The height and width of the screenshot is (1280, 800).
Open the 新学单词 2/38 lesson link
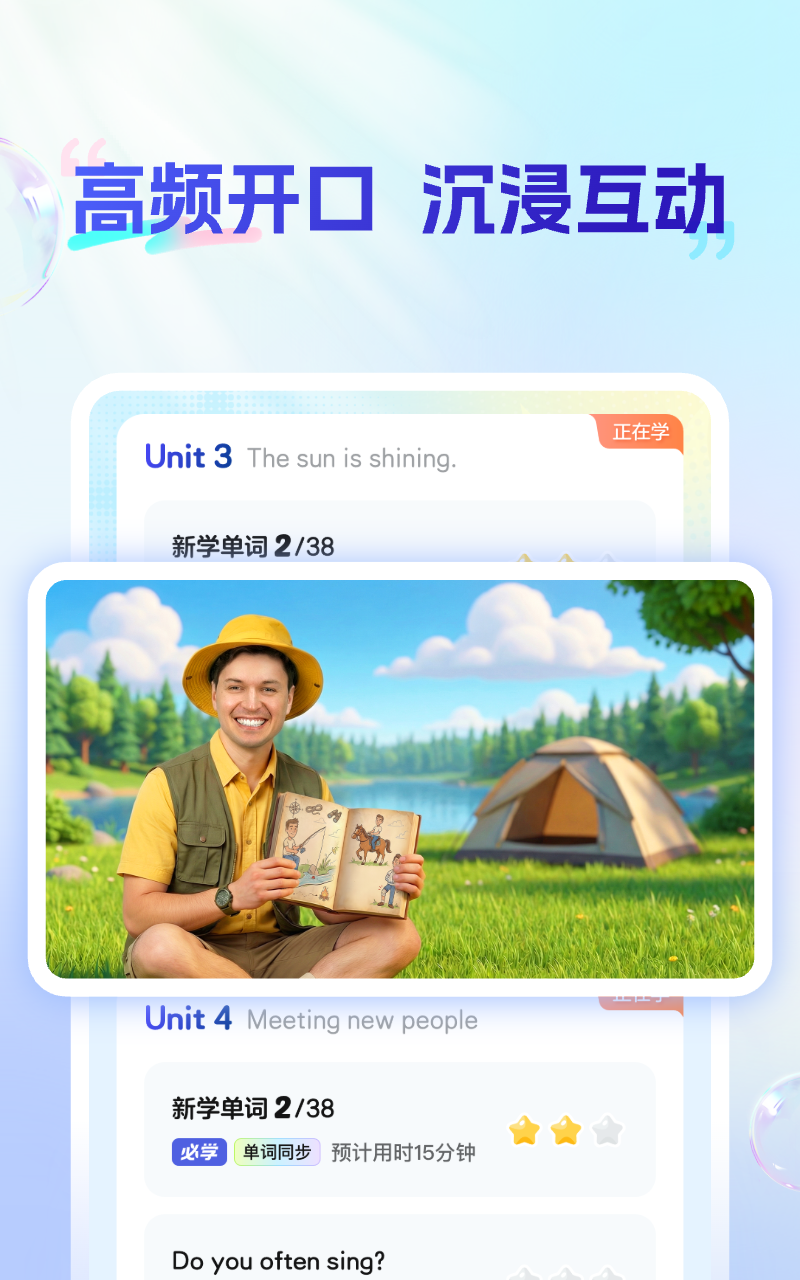(x=250, y=1110)
